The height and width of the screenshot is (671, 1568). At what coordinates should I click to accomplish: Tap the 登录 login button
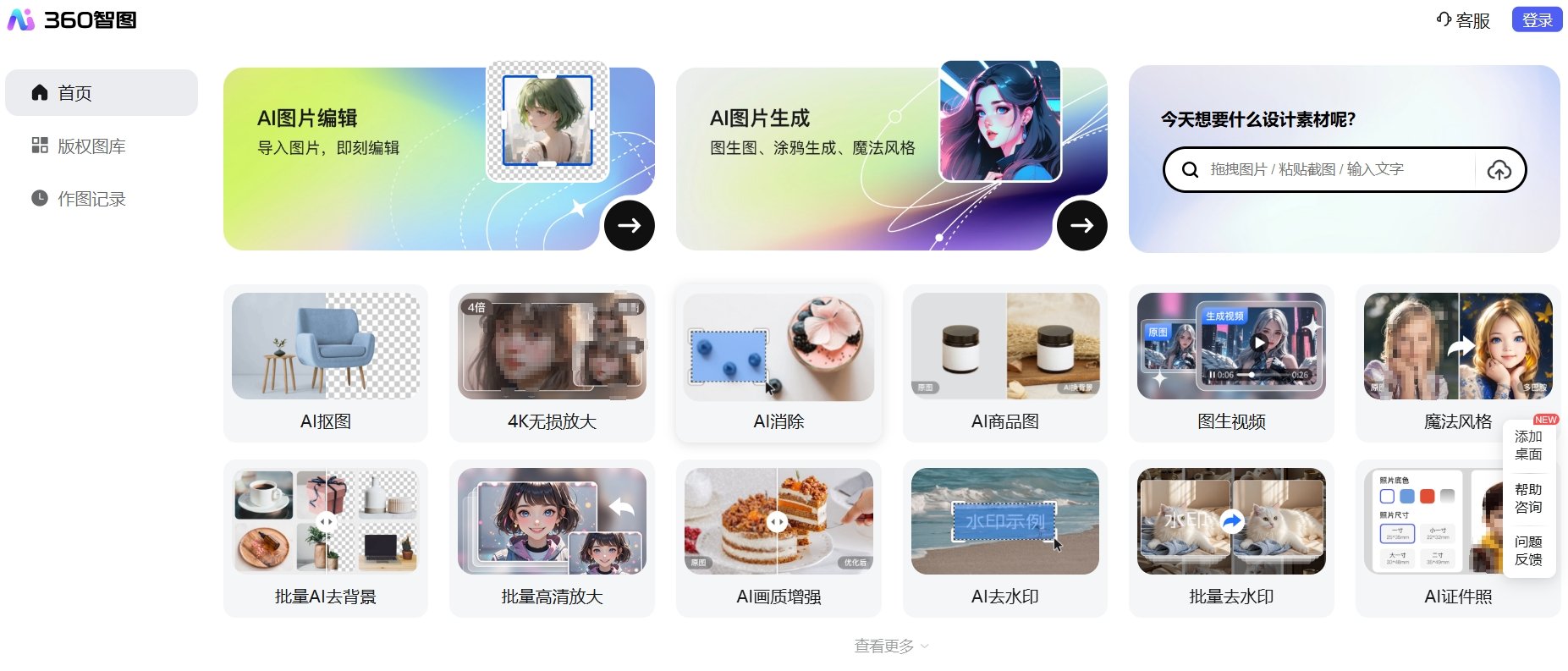[1537, 19]
